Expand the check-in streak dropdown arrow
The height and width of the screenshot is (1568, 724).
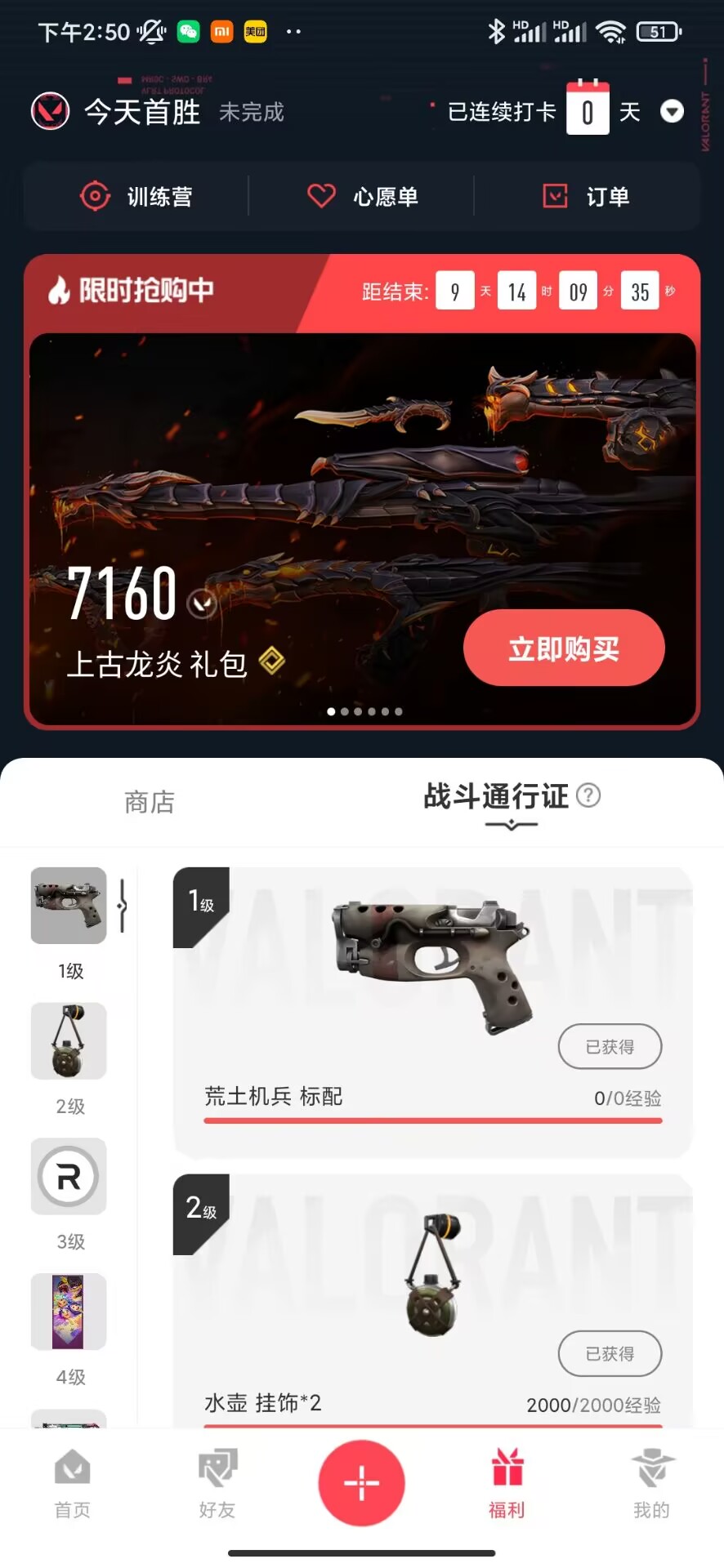[672, 111]
